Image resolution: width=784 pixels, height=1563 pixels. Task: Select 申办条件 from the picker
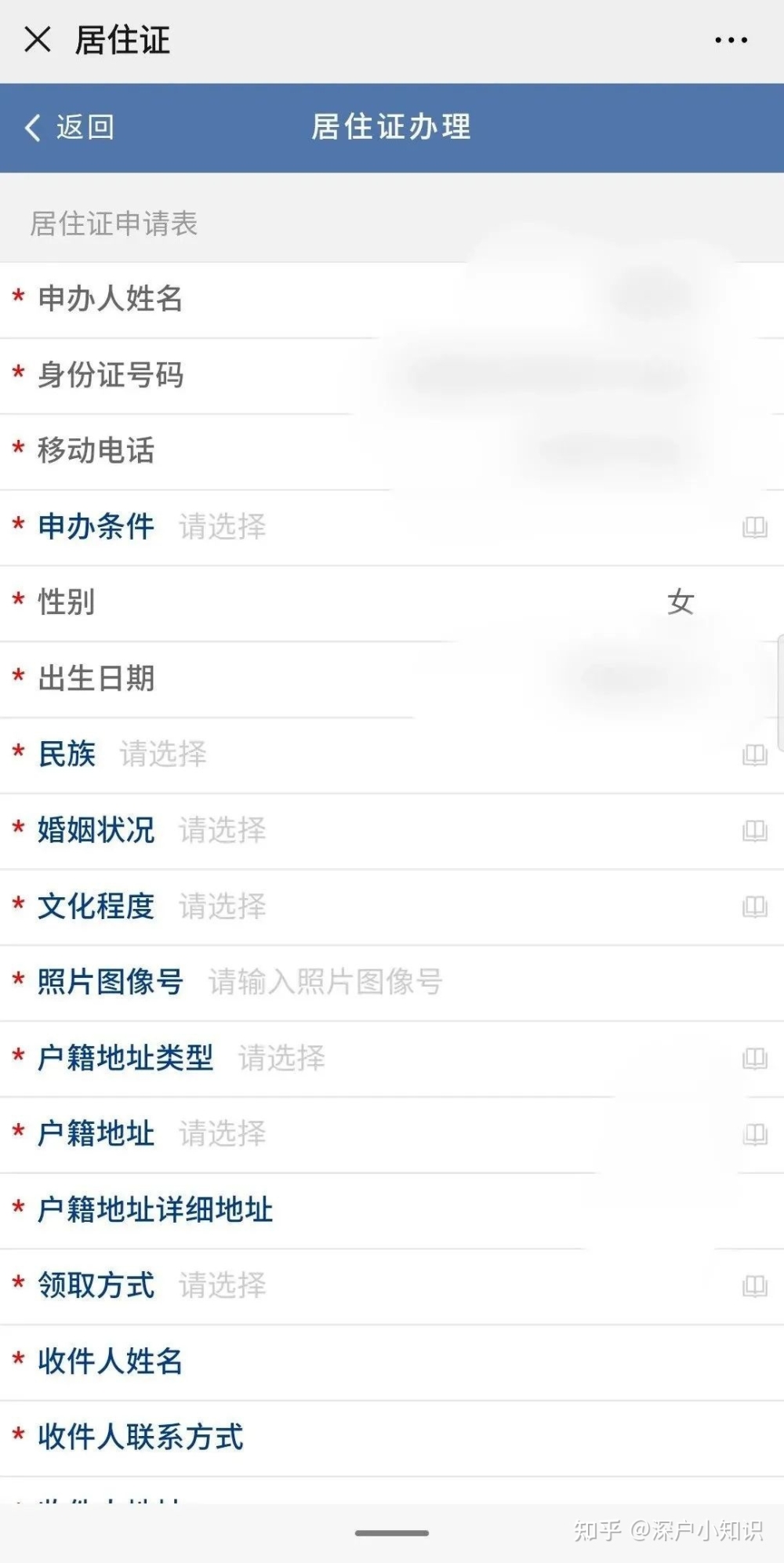pyautogui.click(x=392, y=527)
